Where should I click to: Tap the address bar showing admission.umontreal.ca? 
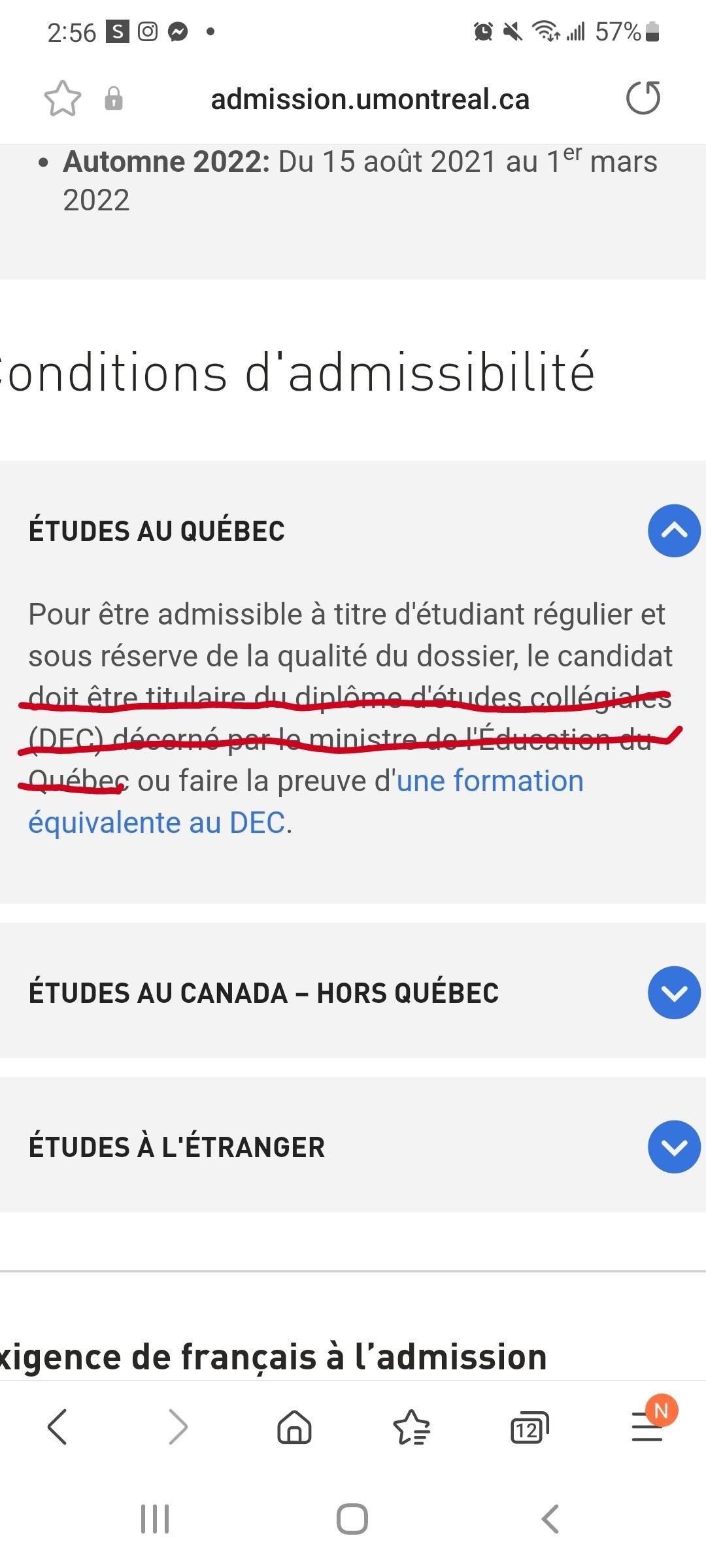[x=369, y=99]
